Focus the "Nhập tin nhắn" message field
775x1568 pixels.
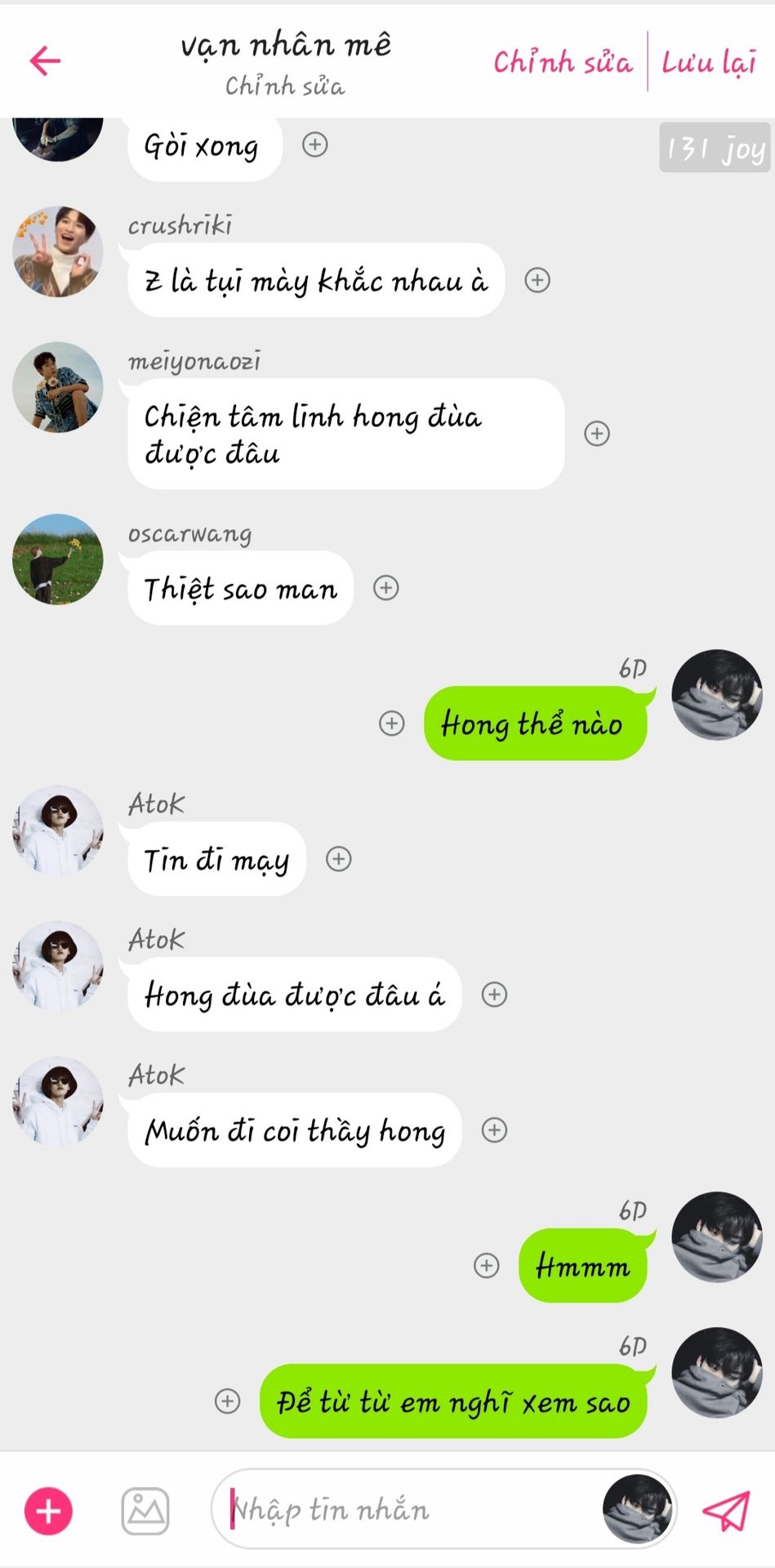408,1510
